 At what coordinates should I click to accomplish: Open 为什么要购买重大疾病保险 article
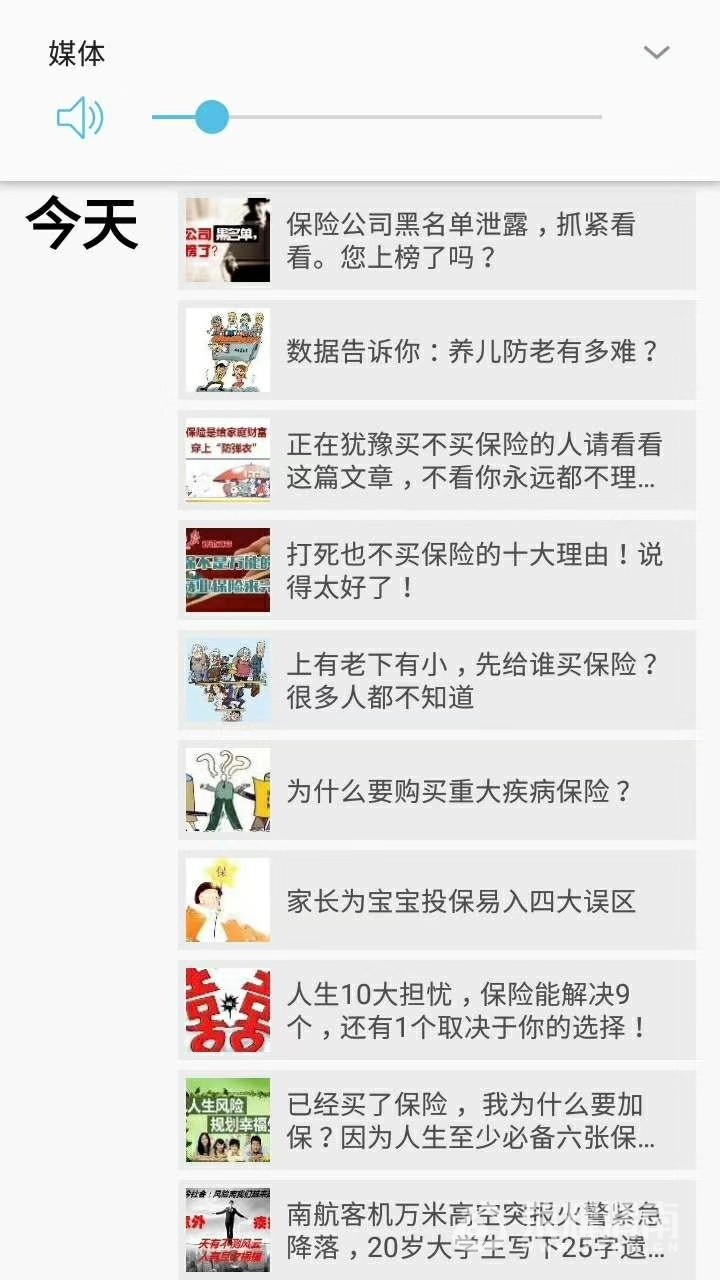tap(437, 790)
